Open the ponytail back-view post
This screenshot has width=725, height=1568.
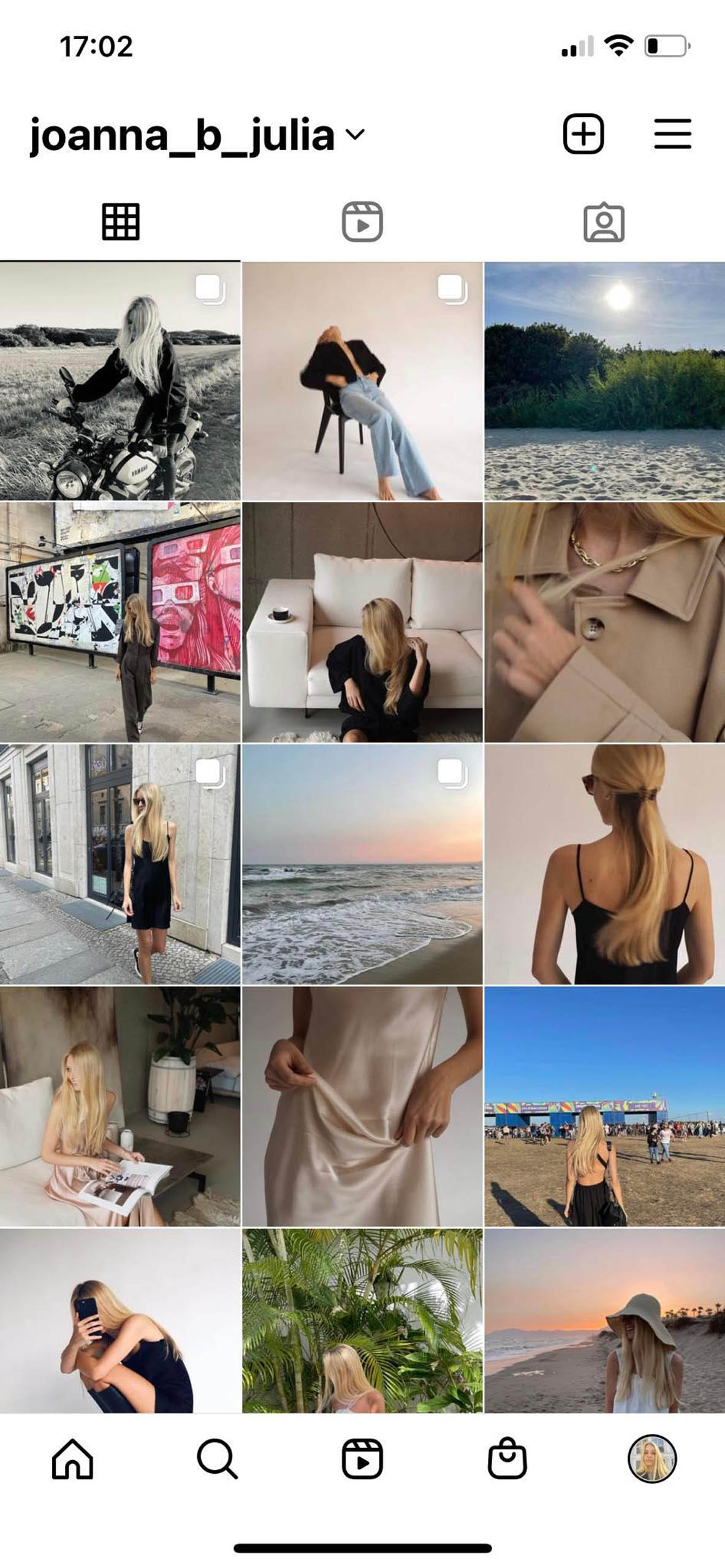tap(605, 864)
